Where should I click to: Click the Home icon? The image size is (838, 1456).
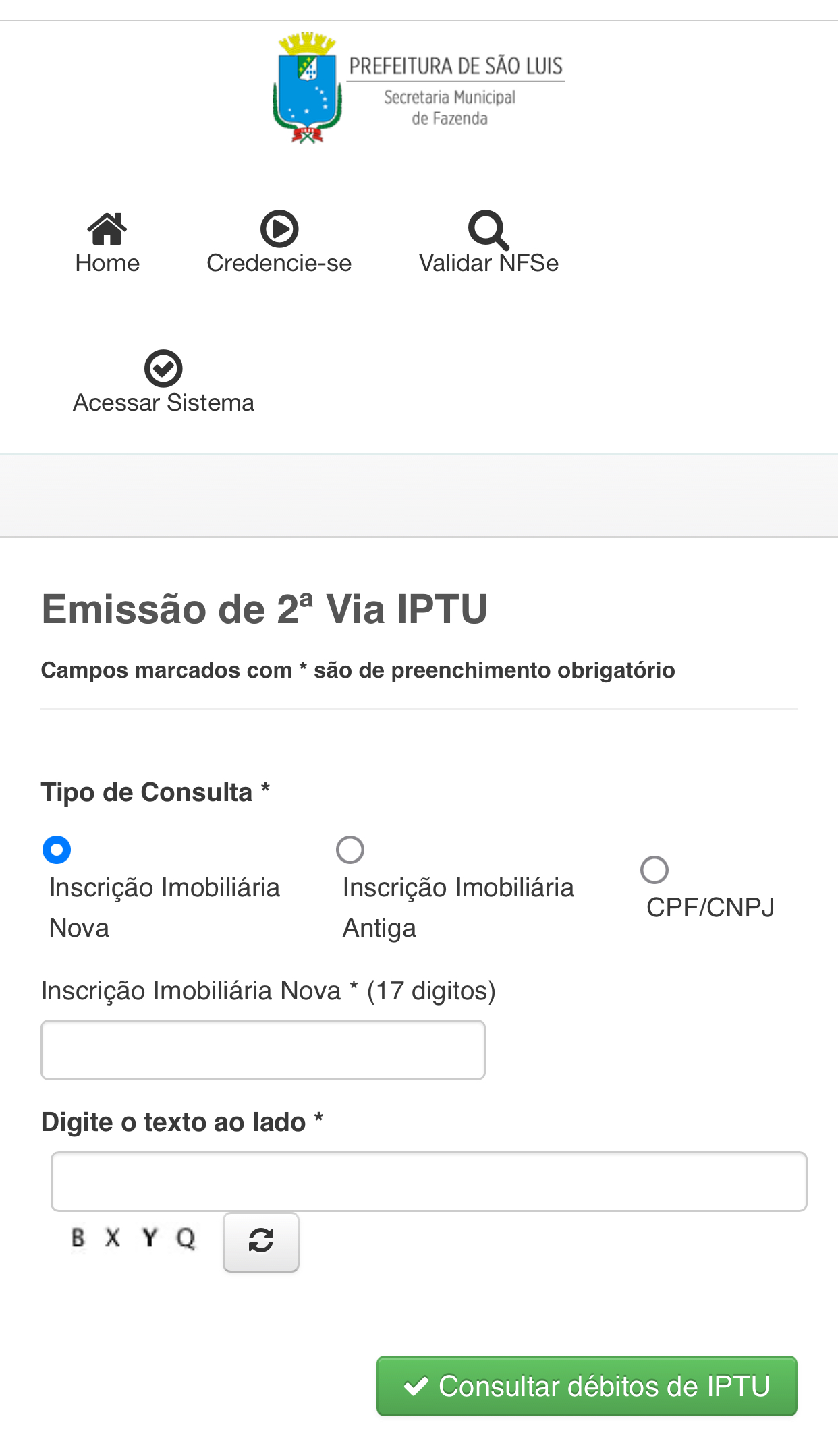click(107, 229)
